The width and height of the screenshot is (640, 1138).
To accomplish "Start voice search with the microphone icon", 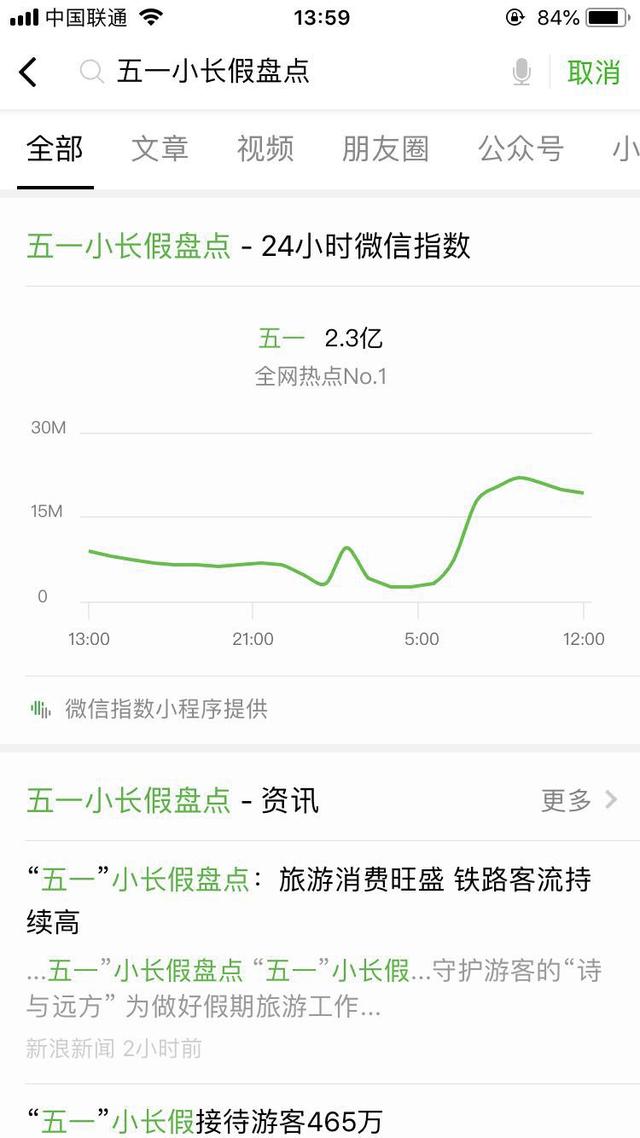I will [x=521, y=72].
